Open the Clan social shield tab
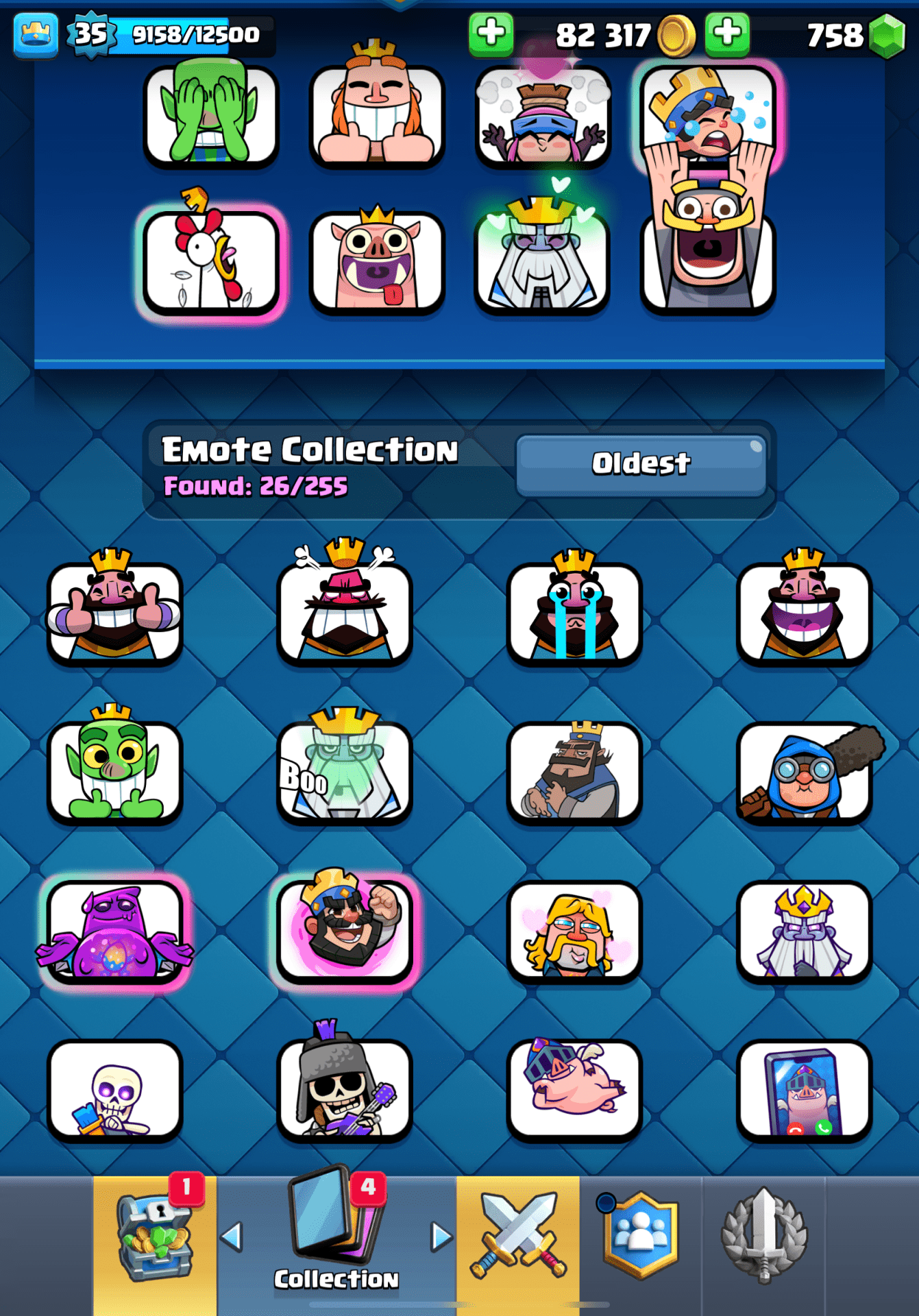 [x=641, y=1235]
